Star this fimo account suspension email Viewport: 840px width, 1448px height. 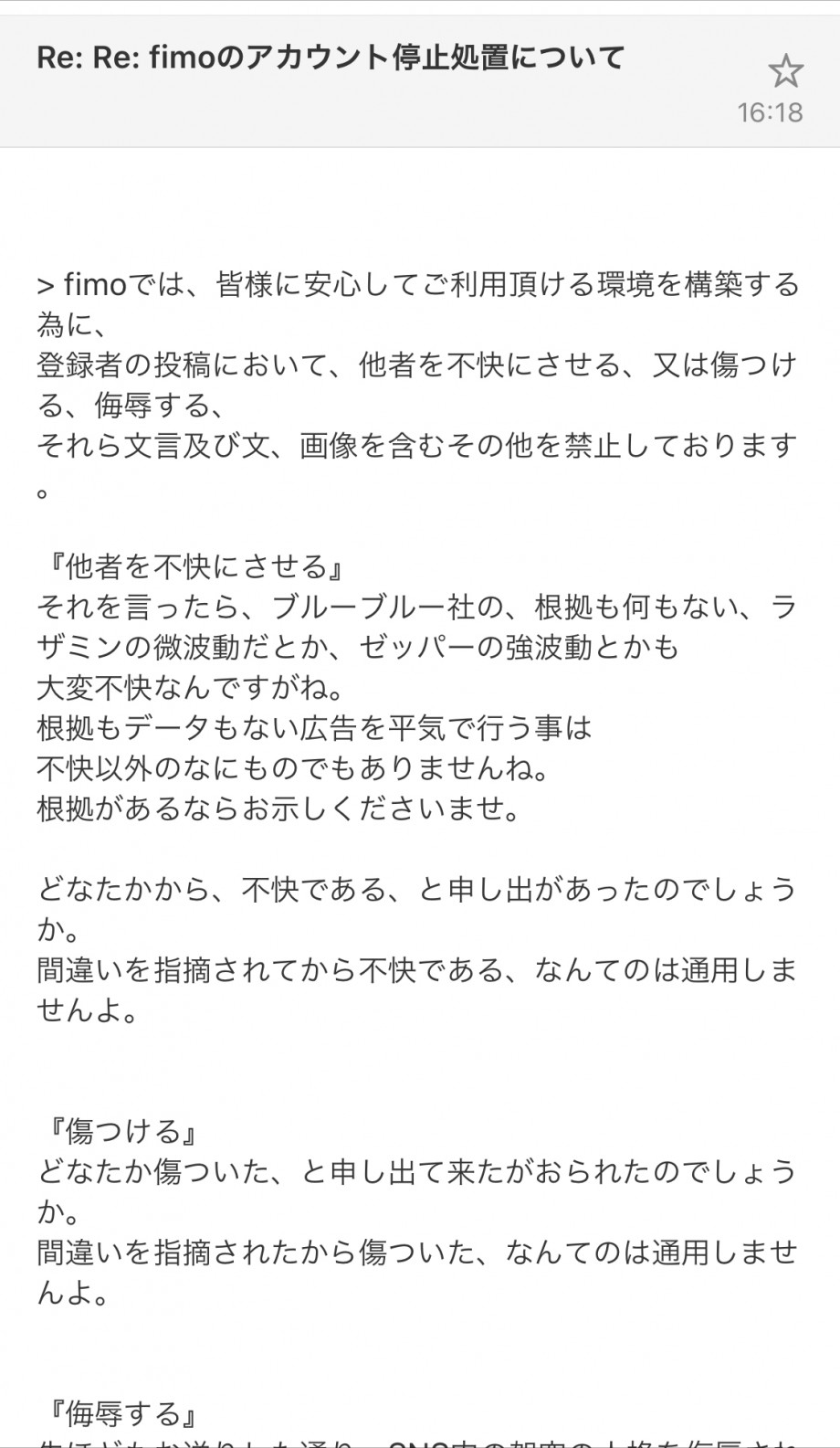(x=785, y=70)
